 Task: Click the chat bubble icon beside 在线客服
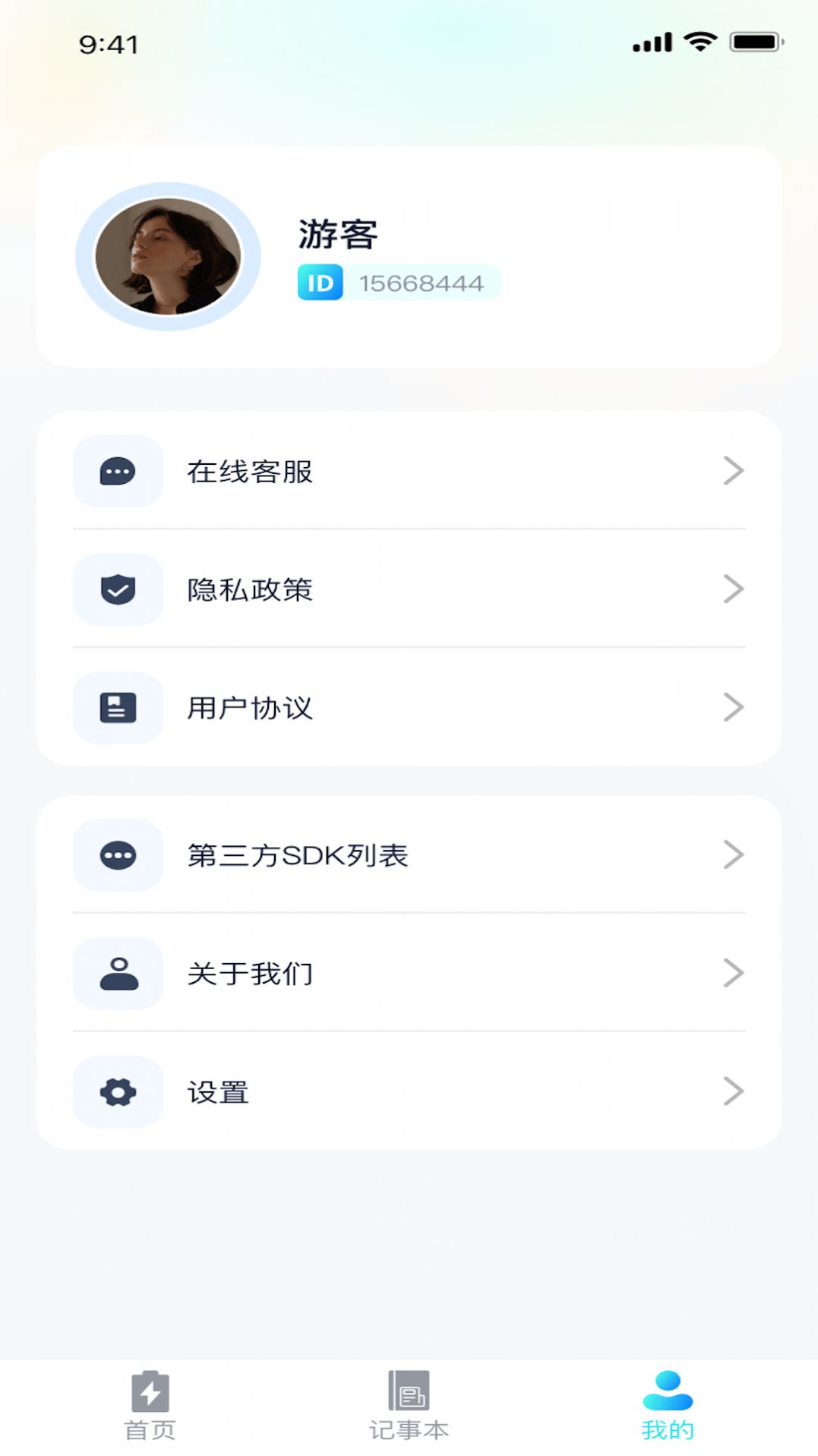(117, 472)
